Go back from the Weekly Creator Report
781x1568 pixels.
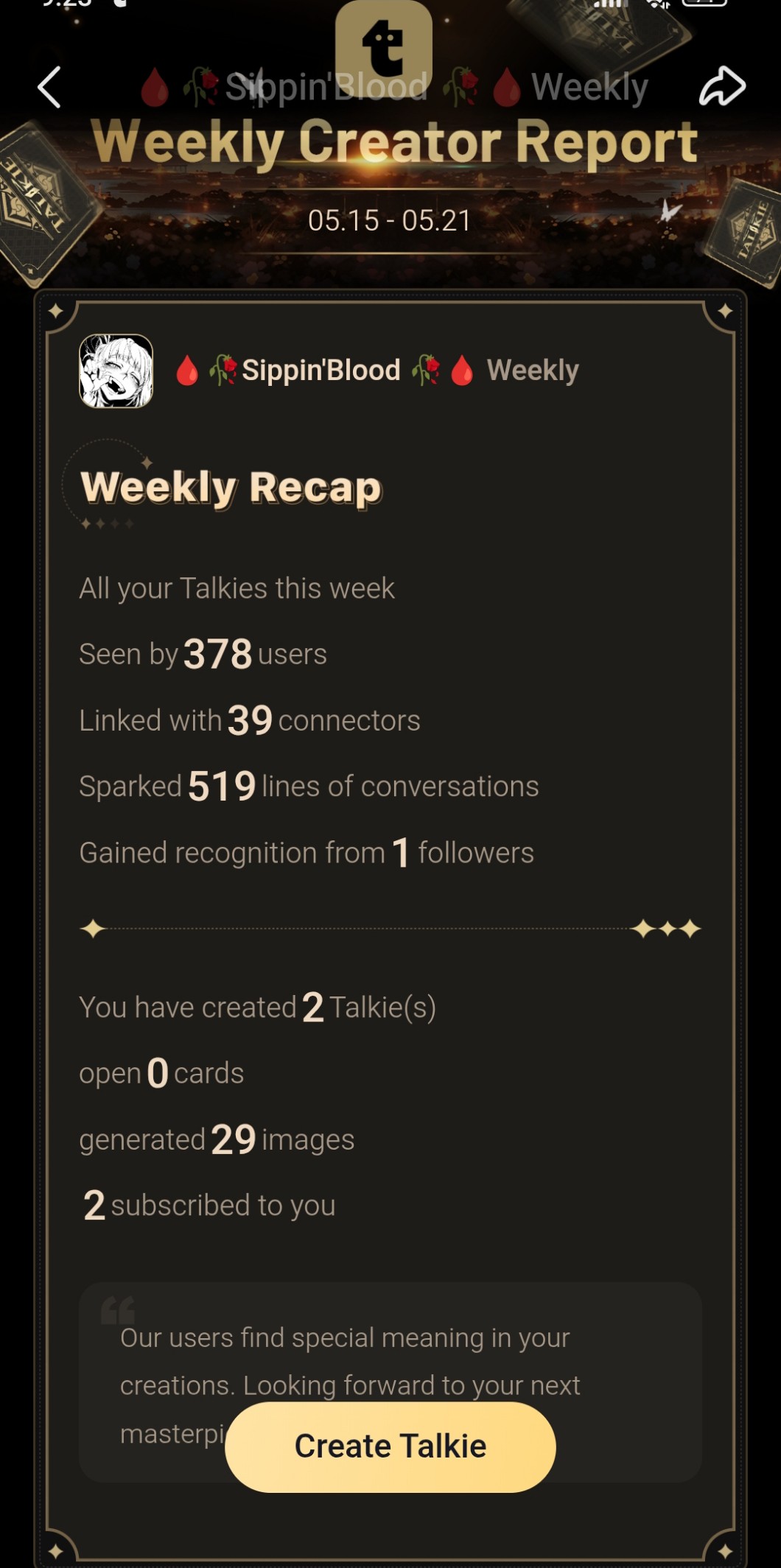(49, 88)
